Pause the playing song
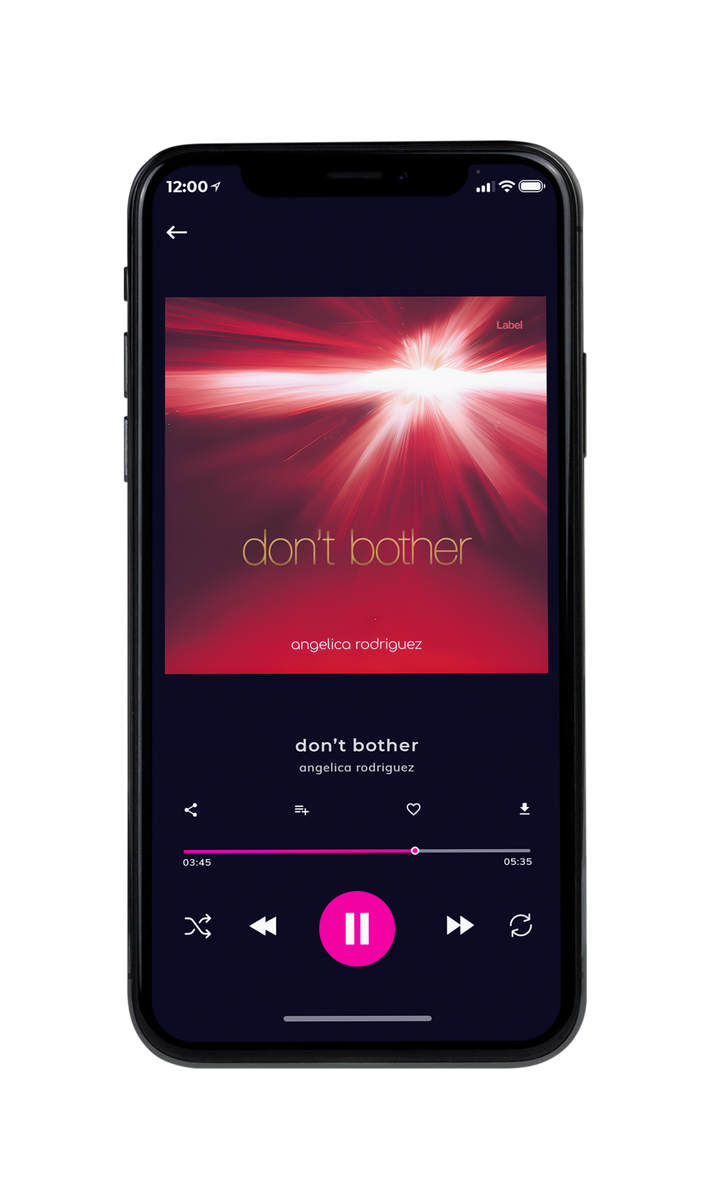 tap(357, 928)
